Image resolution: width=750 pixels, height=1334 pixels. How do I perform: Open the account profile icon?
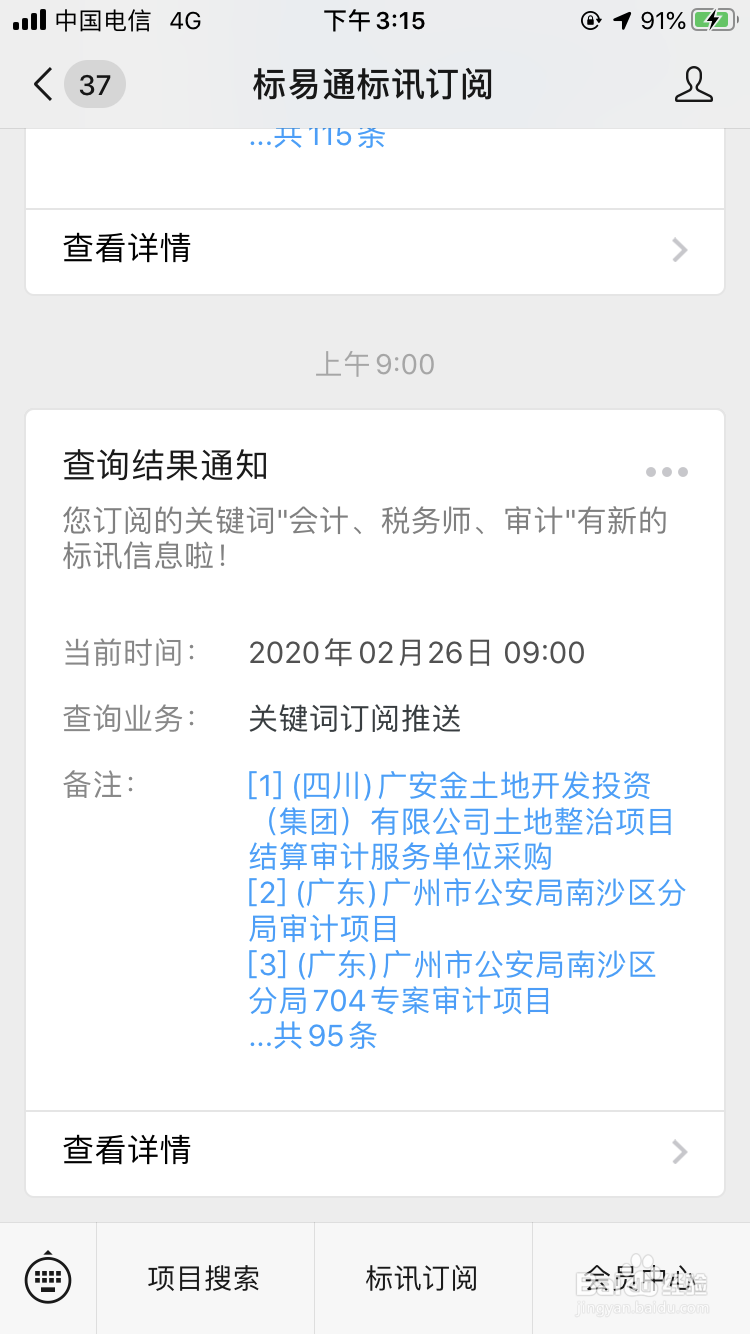[693, 85]
